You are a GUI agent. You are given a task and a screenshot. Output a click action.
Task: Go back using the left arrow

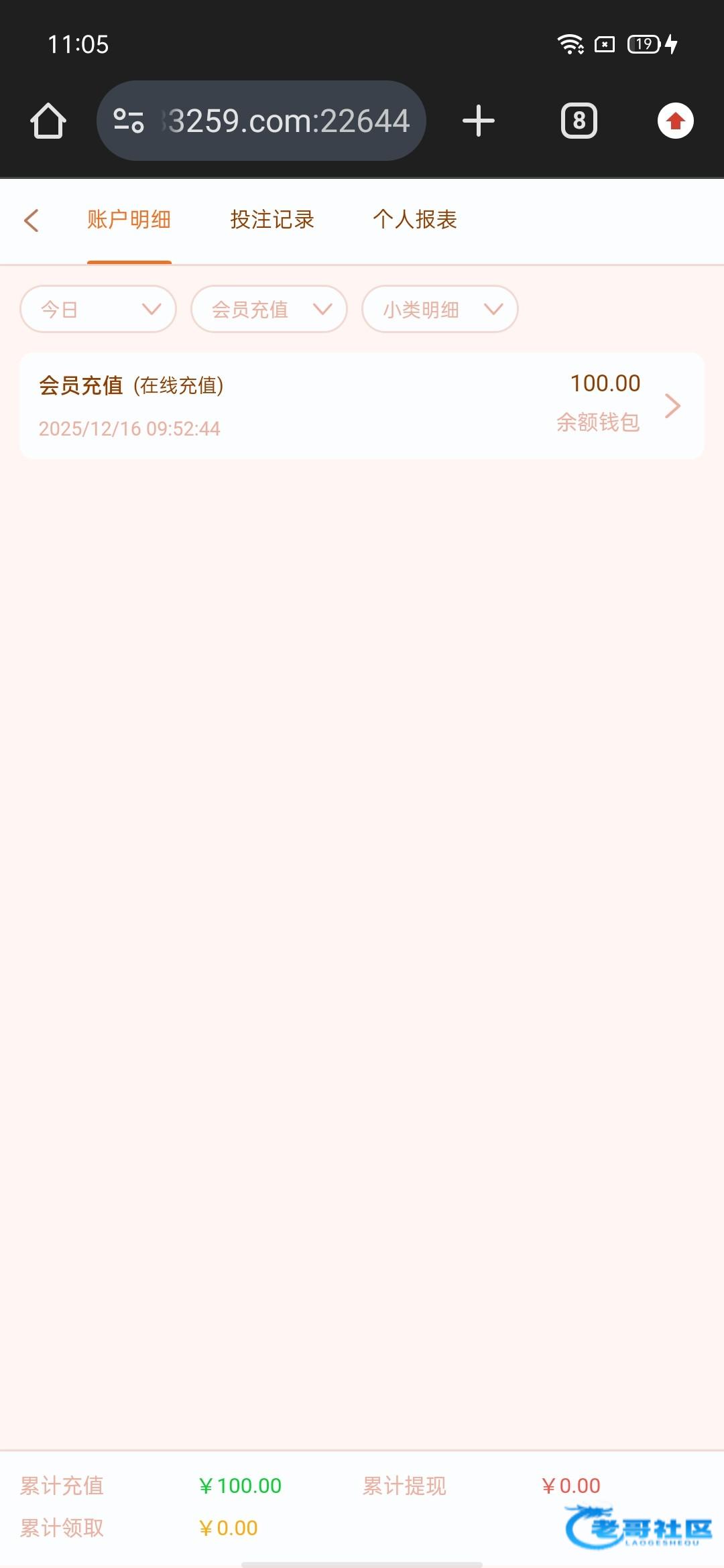tap(32, 220)
